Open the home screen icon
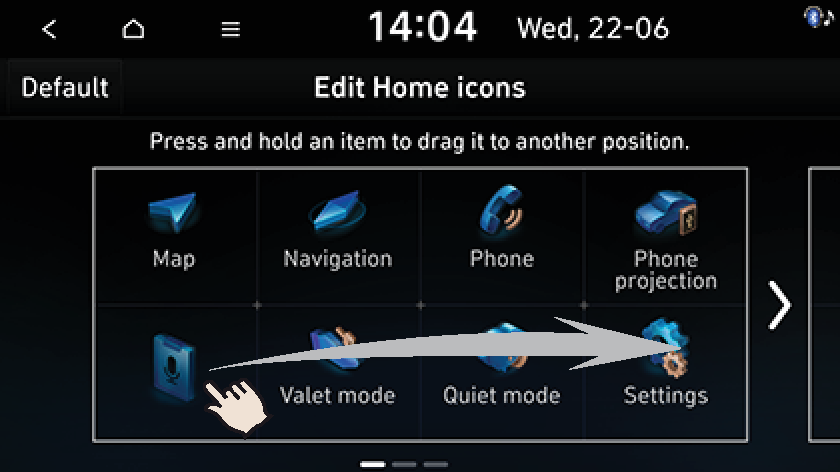The image size is (840, 472). (133, 29)
